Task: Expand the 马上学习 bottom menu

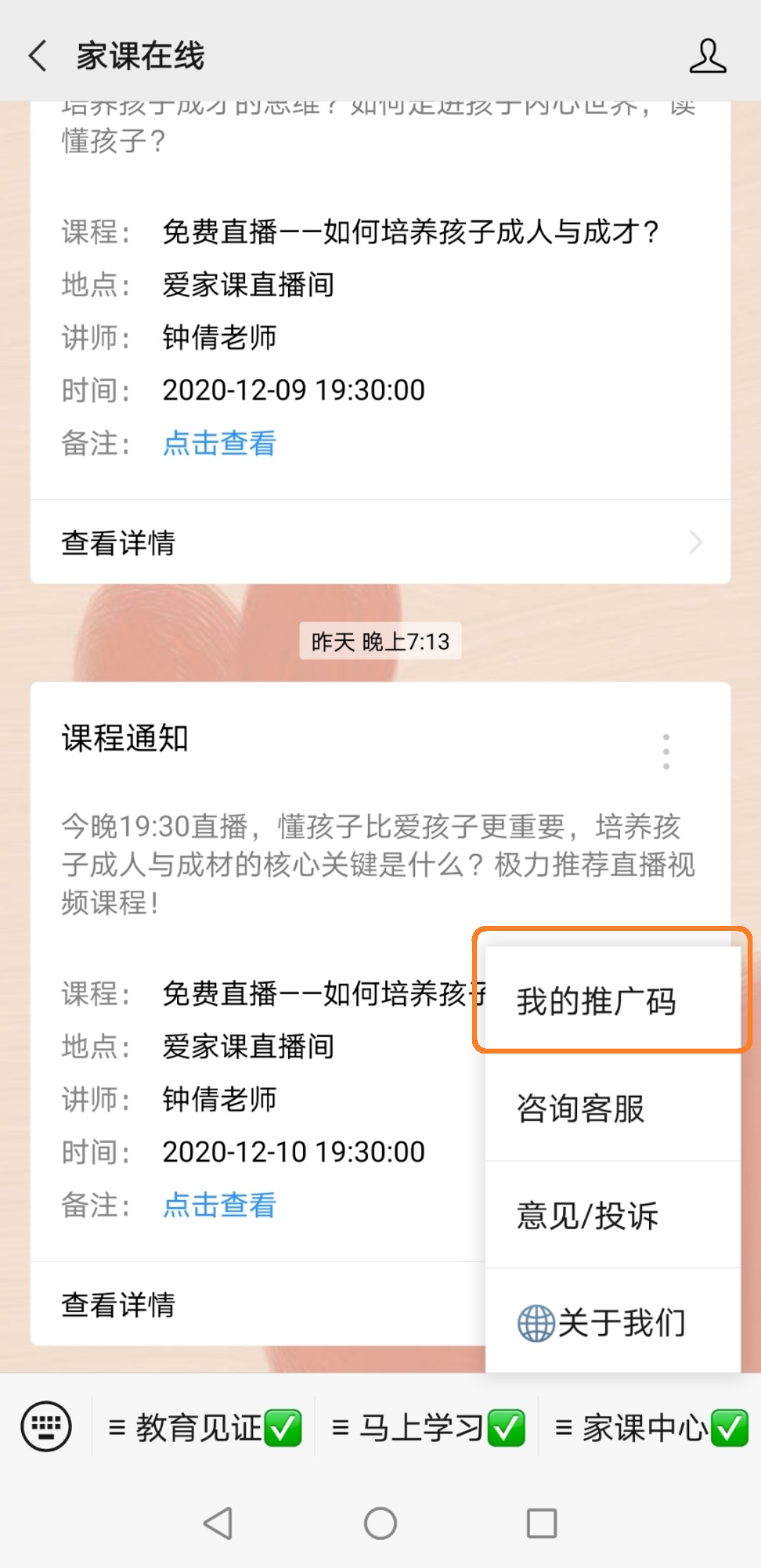Action: pyautogui.click(x=427, y=1428)
